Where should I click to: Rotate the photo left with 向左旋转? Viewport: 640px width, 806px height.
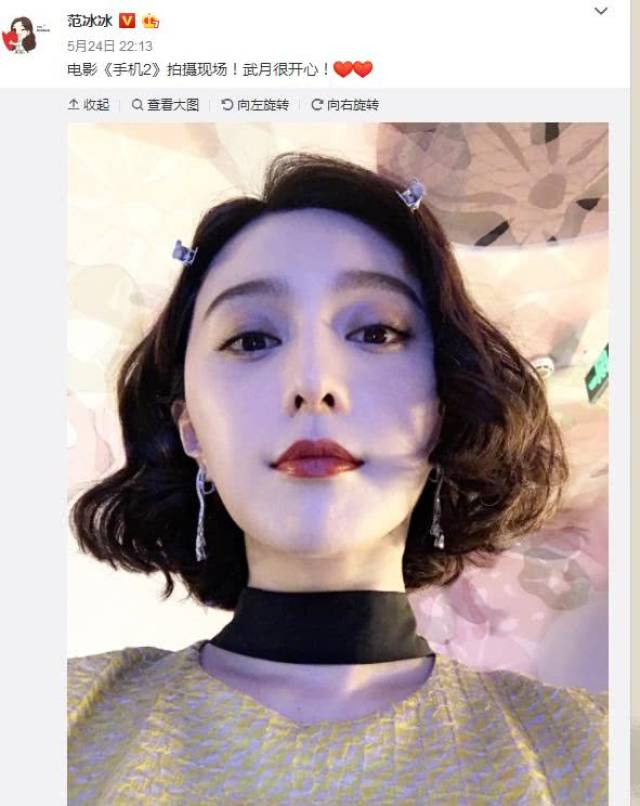[x=255, y=105]
